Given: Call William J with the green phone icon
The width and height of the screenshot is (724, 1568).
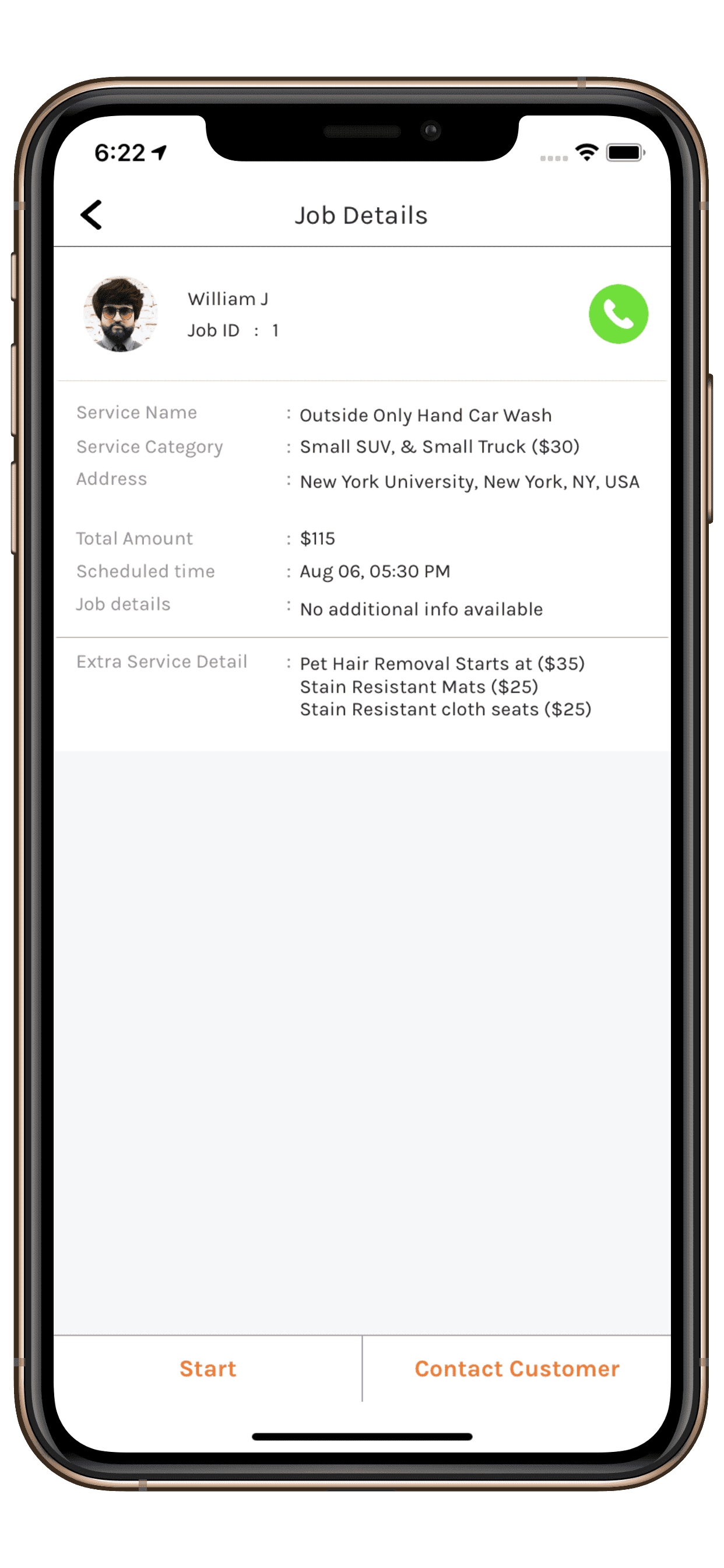Looking at the screenshot, I should [x=618, y=314].
